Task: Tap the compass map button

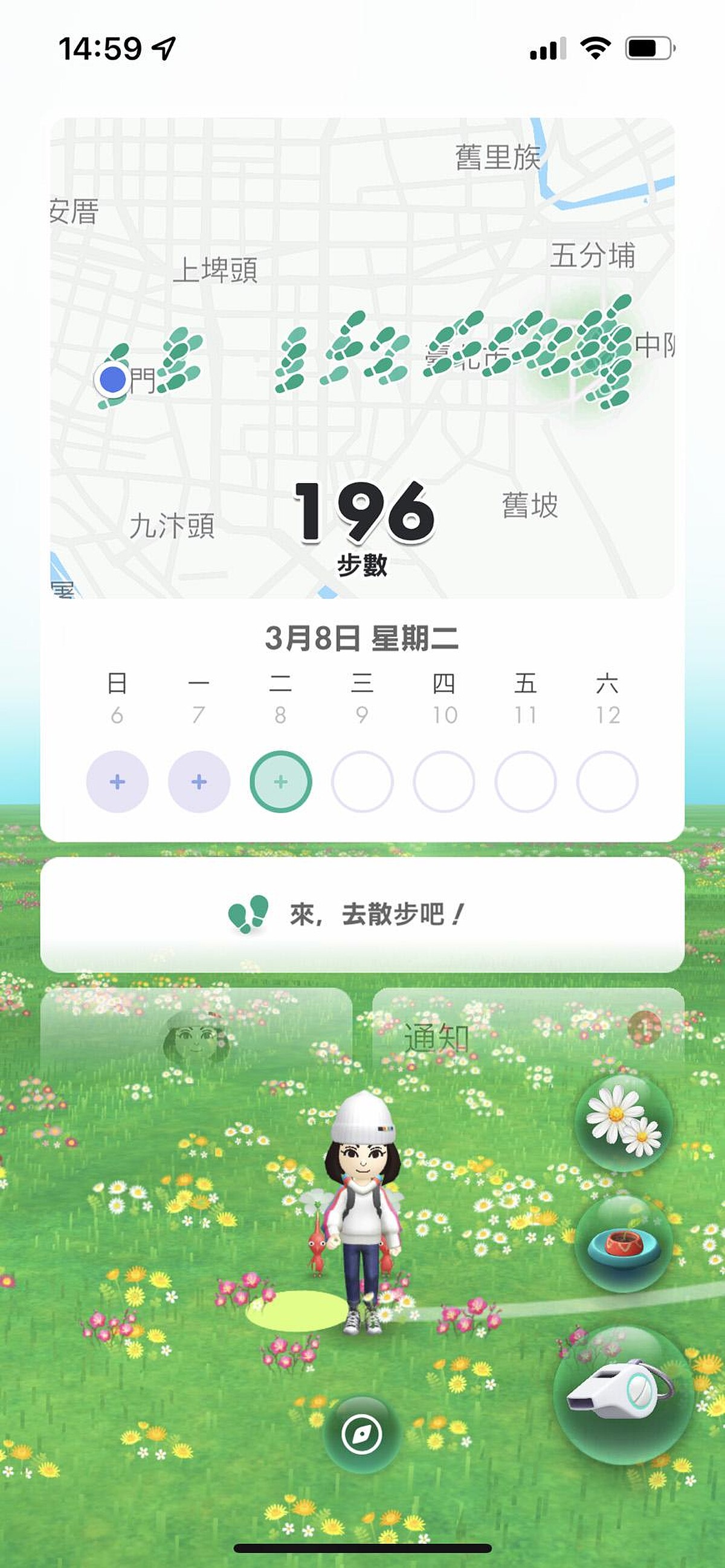Action: (362, 1435)
